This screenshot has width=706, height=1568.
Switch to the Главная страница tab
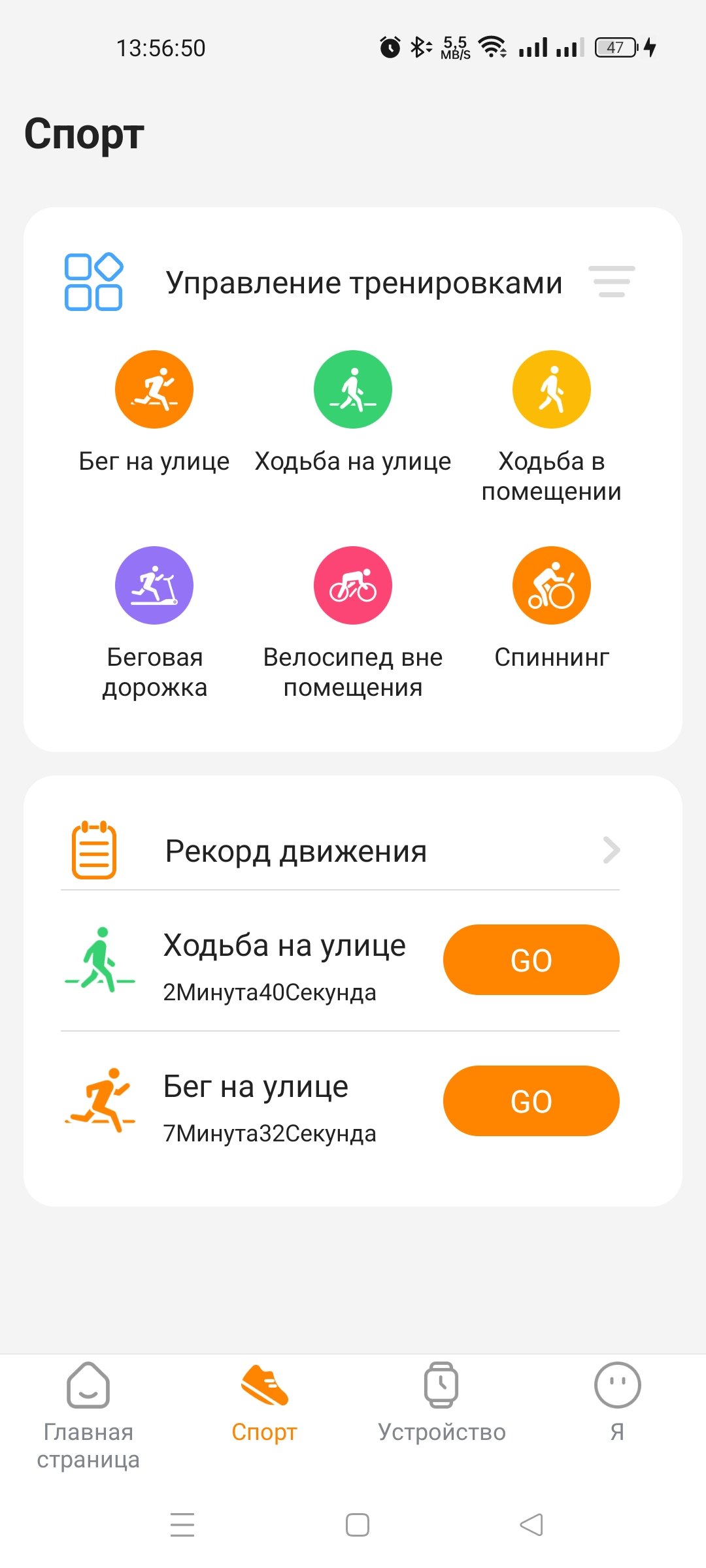[x=88, y=1415]
